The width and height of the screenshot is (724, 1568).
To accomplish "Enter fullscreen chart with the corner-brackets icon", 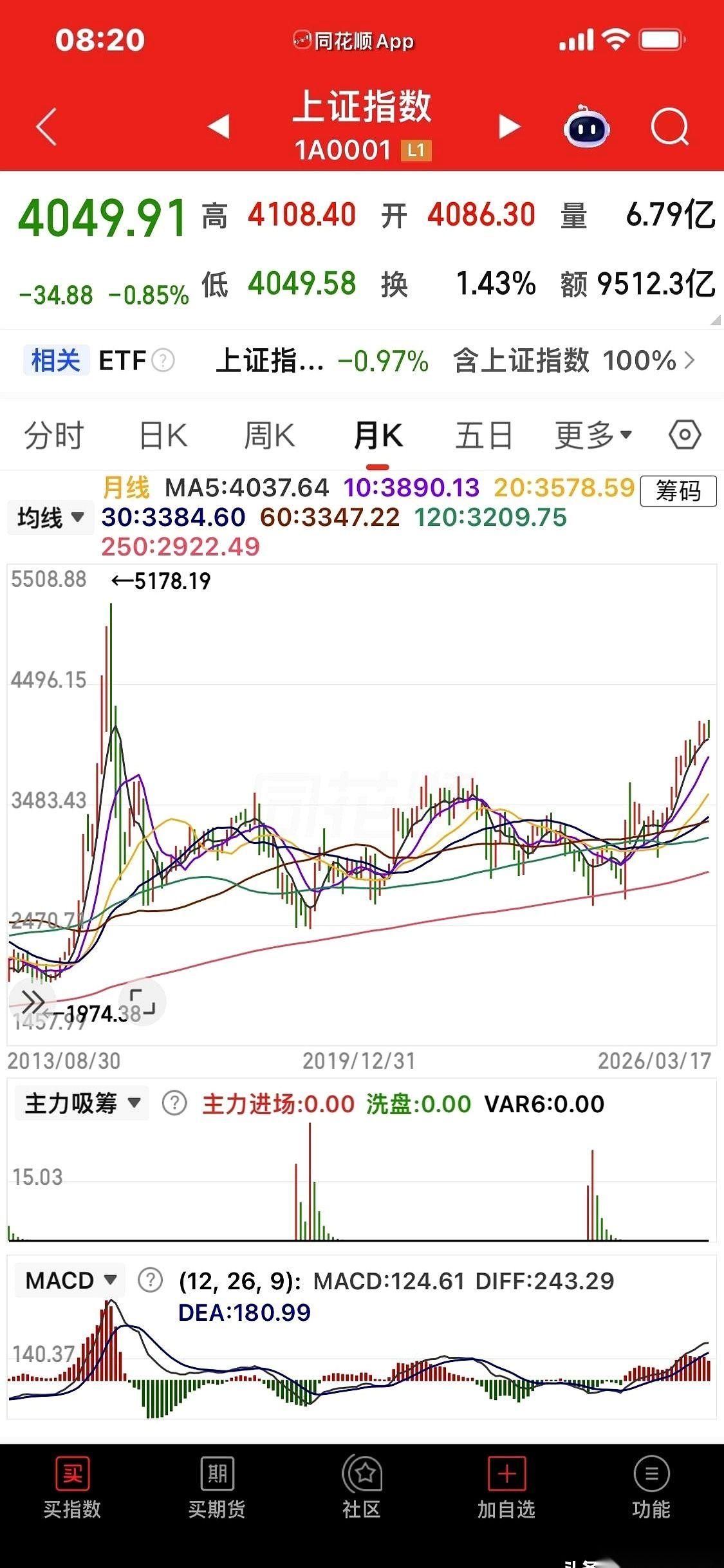I will 143,1002.
